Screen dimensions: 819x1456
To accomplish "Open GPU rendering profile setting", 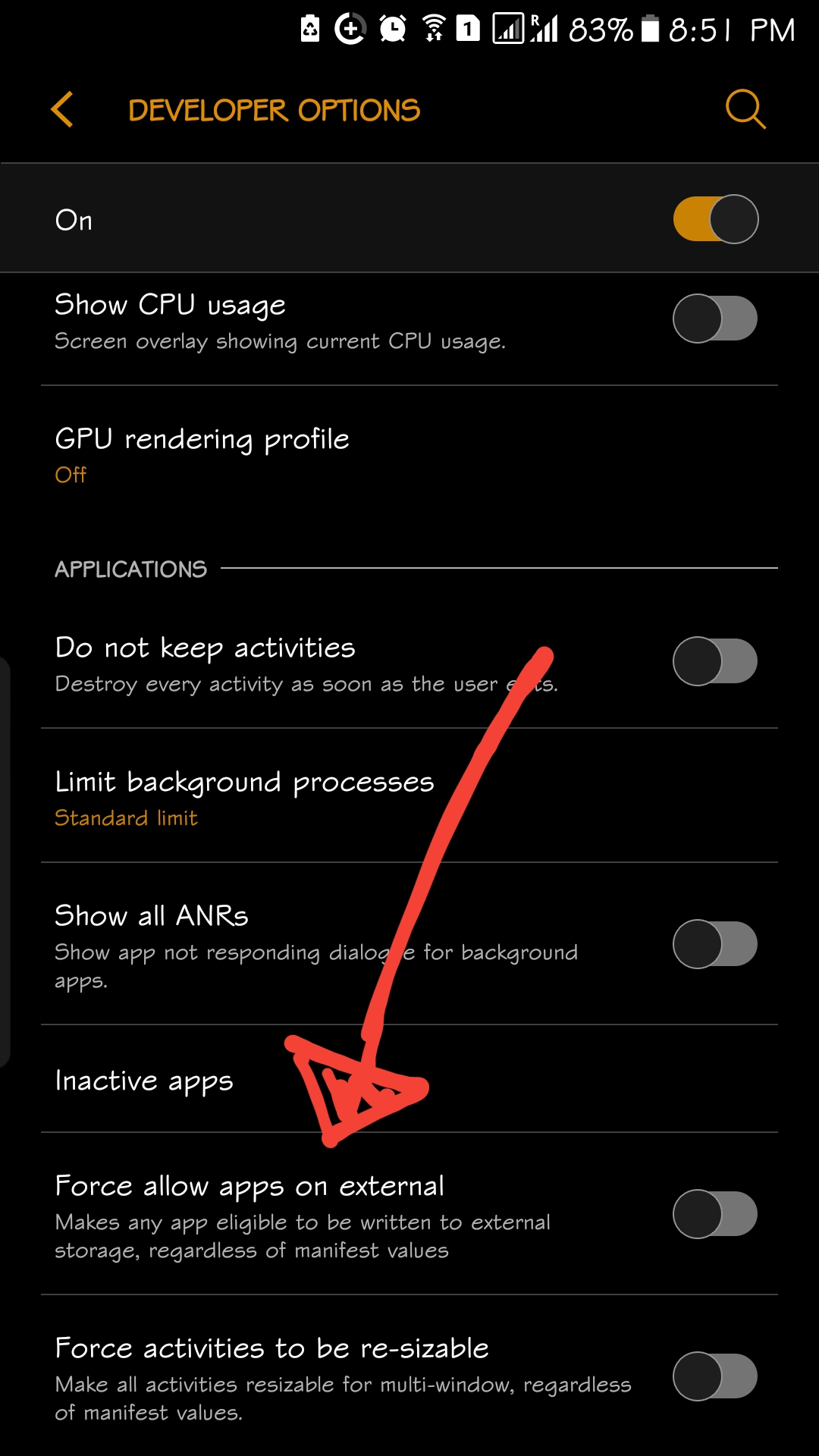I will 202,453.
